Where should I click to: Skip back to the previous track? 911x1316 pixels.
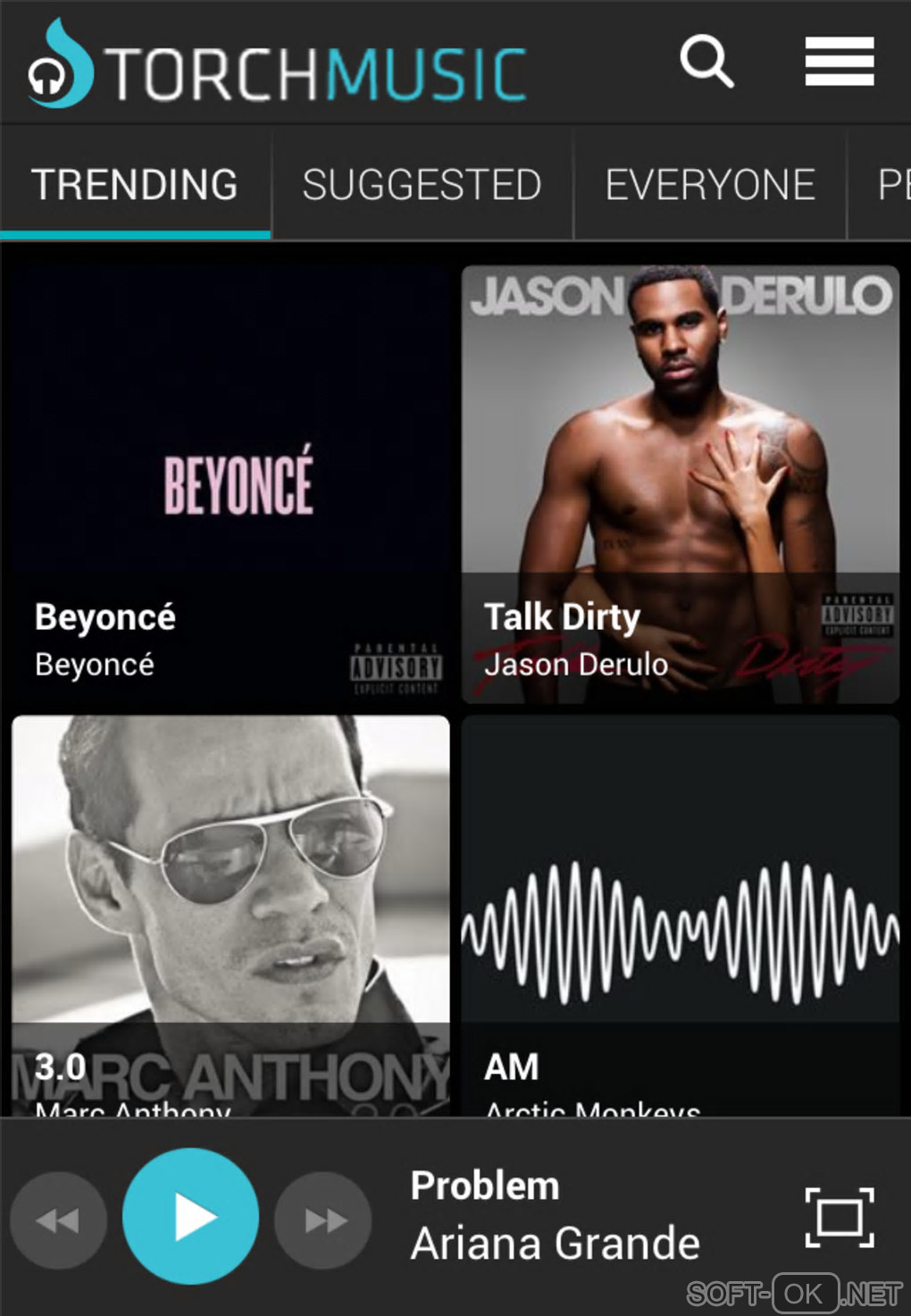(58, 1220)
